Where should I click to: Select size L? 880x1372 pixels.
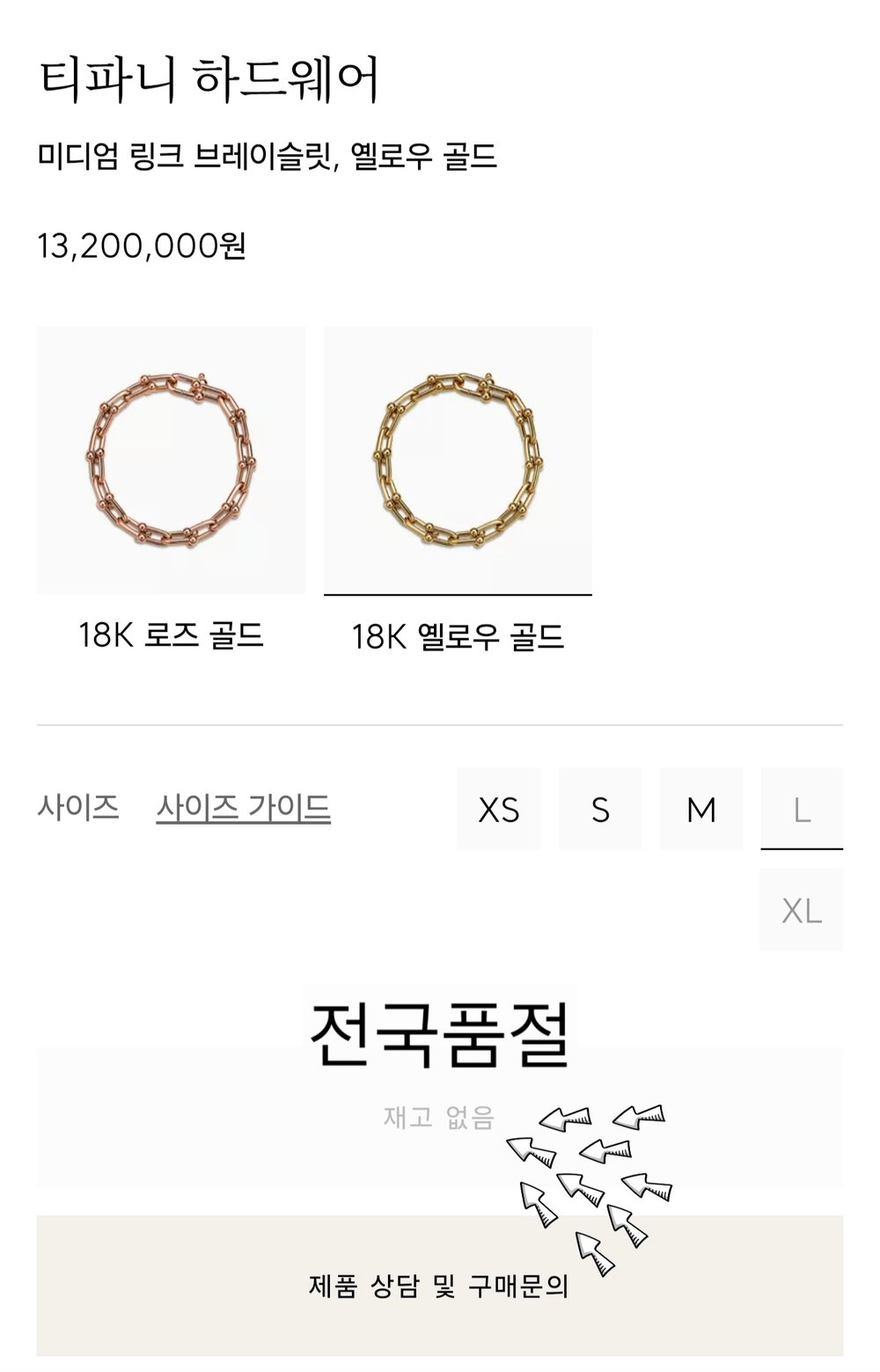click(x=802, y=809)
